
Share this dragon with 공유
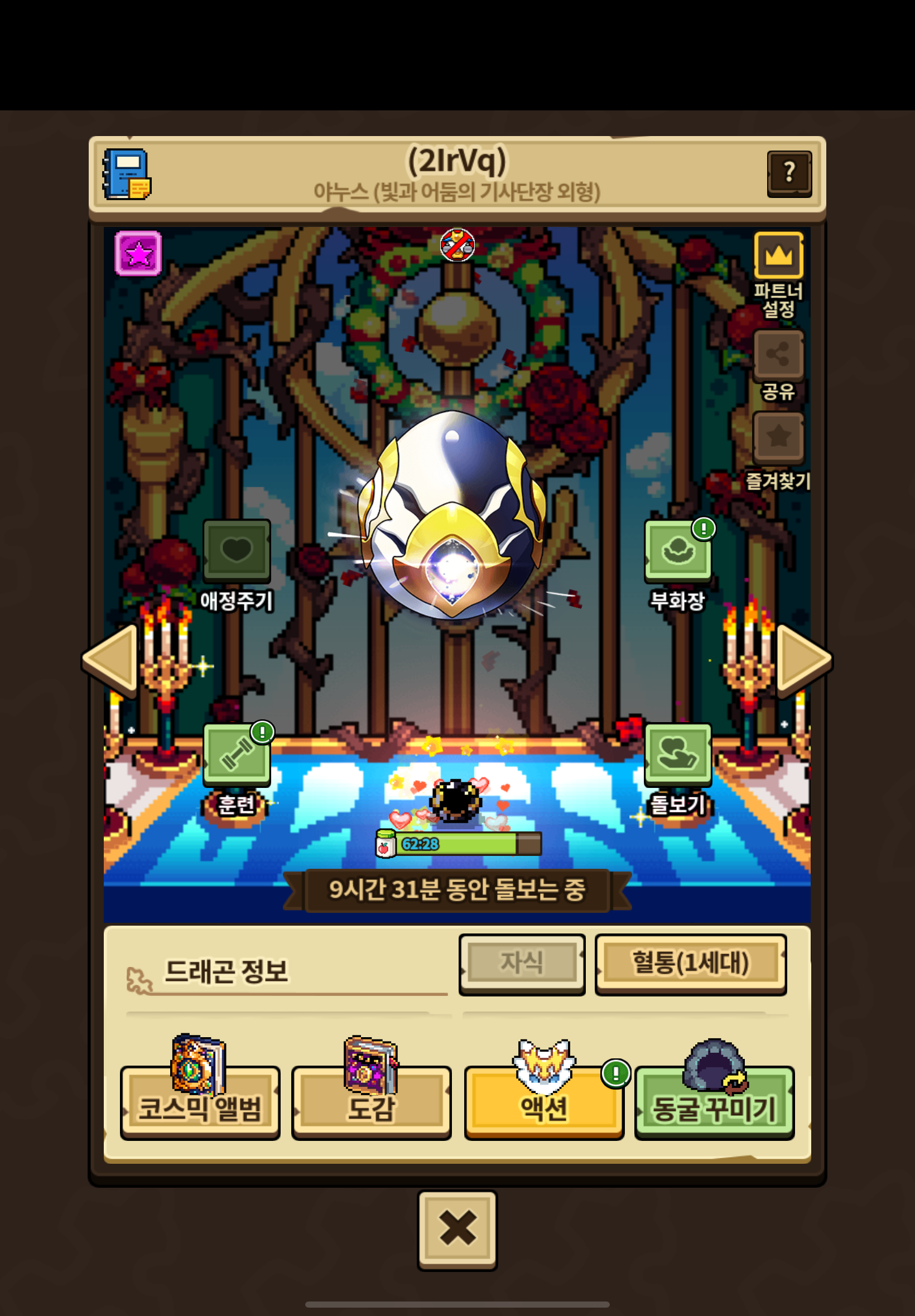point(778,355)
